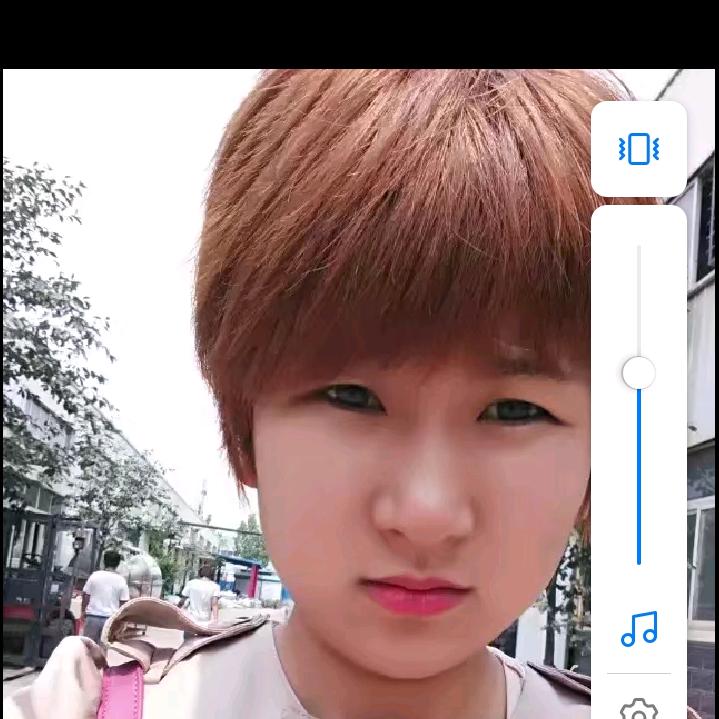The height and width of the screenshot is (719, 719).
Task: Tap the media volume slider track
Action: 639,405
